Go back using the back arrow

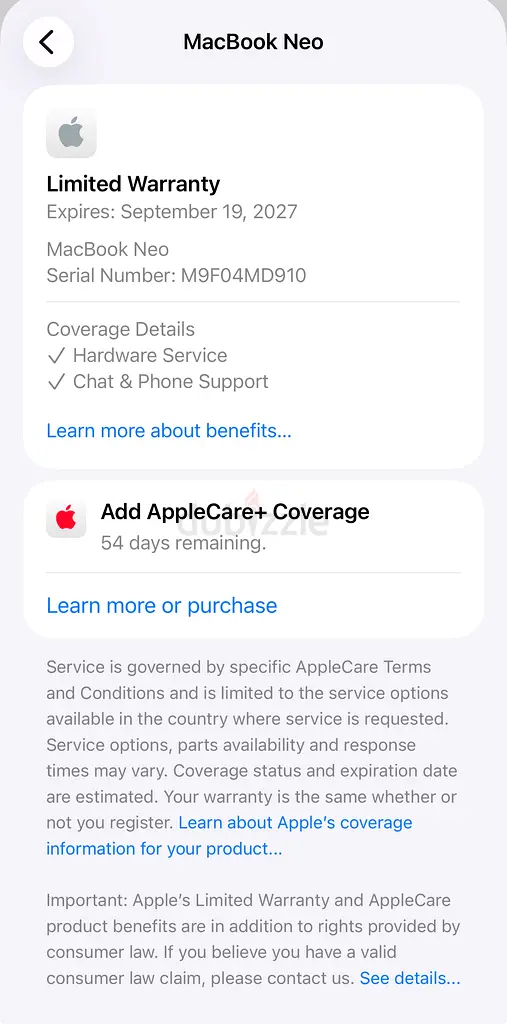48,42
